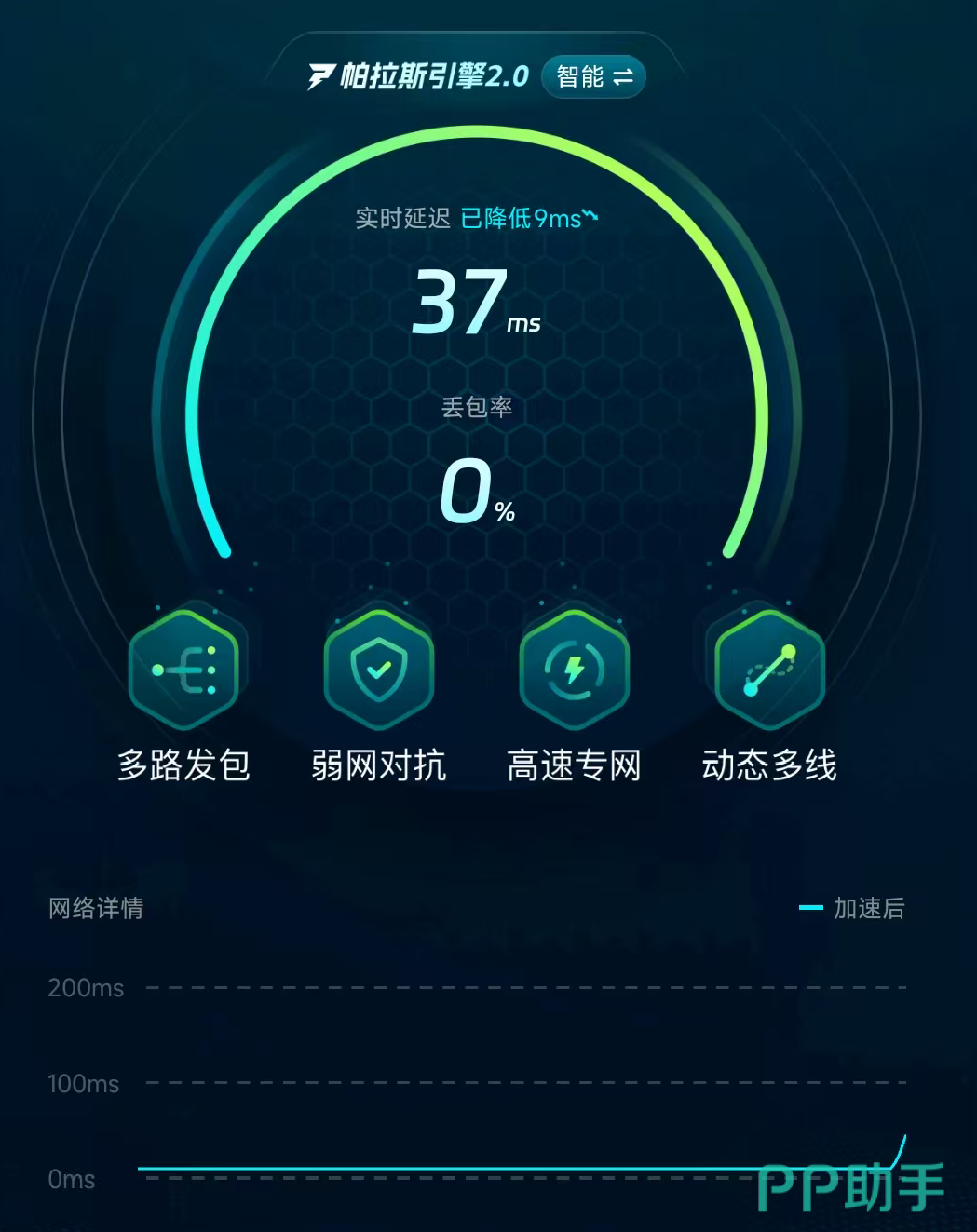Screen dimensions: 977x1232
Task: Open the 弱网对抗 feature
Action: [379, 670]
